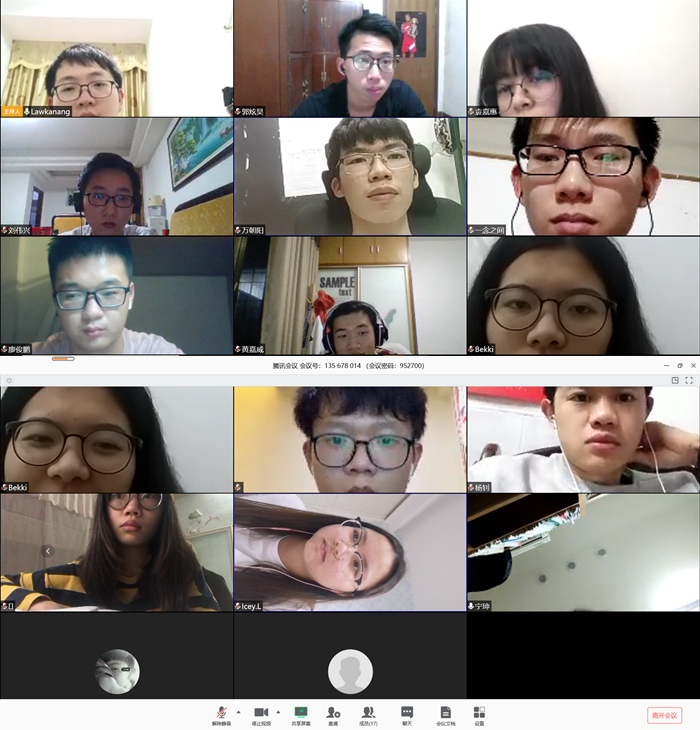Minimize the meeting window
Screen dimensions: 700x730
click(666, 366)
